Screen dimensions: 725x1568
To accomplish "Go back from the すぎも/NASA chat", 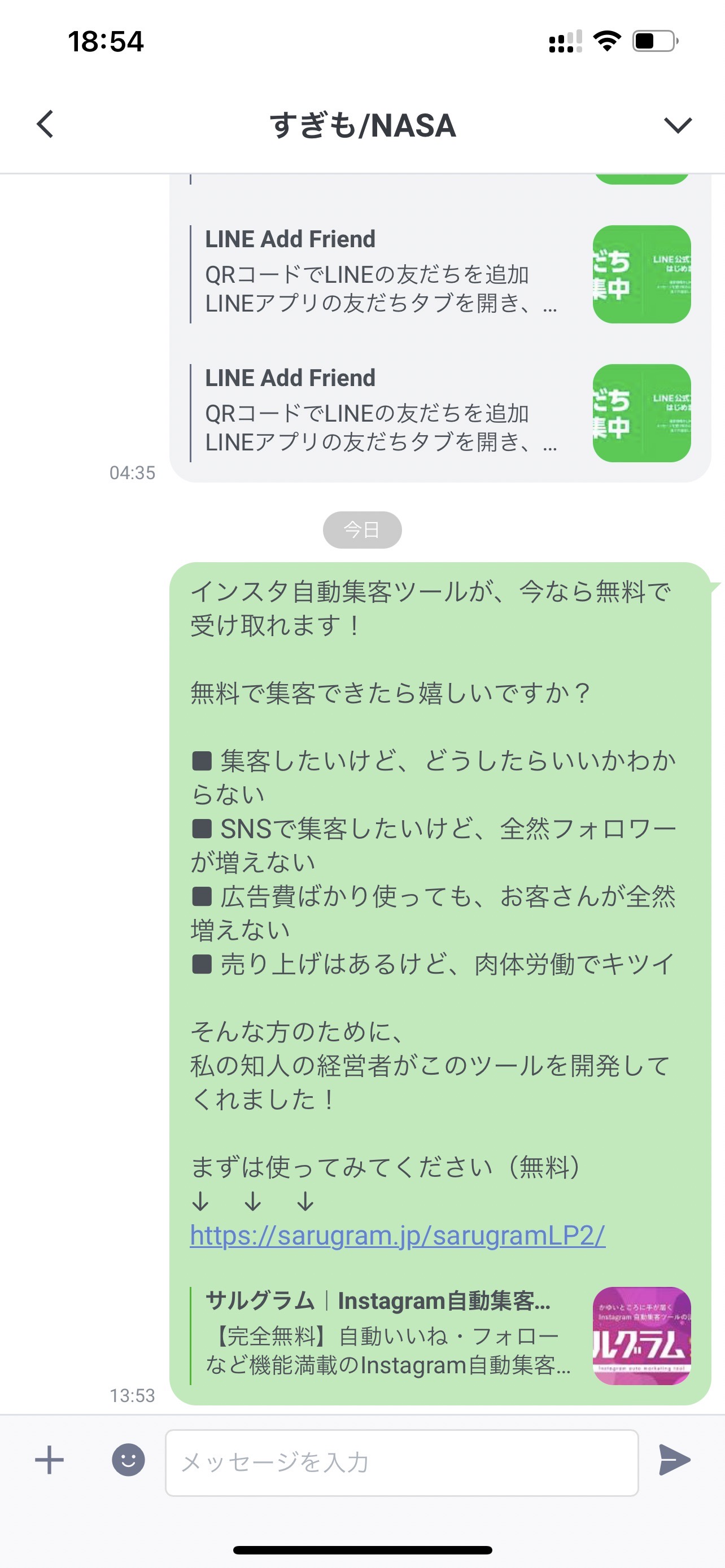I will pos(45,124).
